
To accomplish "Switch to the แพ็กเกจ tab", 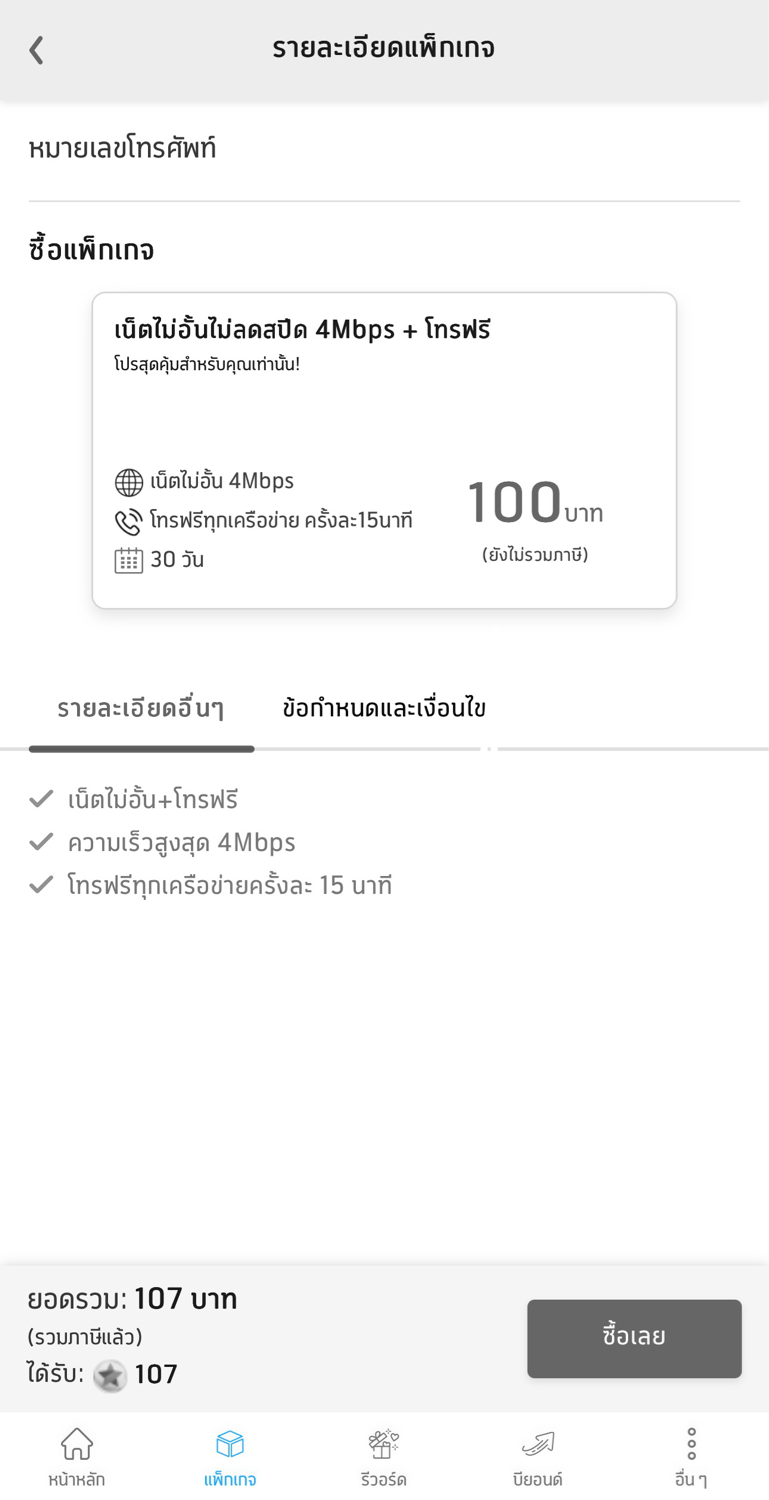I will click(230, 1457).
